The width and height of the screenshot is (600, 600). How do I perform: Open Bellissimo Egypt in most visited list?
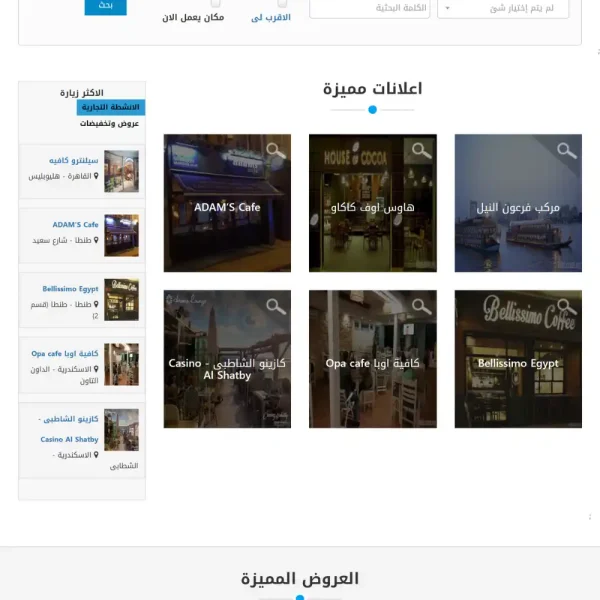[x=71, y=289]
